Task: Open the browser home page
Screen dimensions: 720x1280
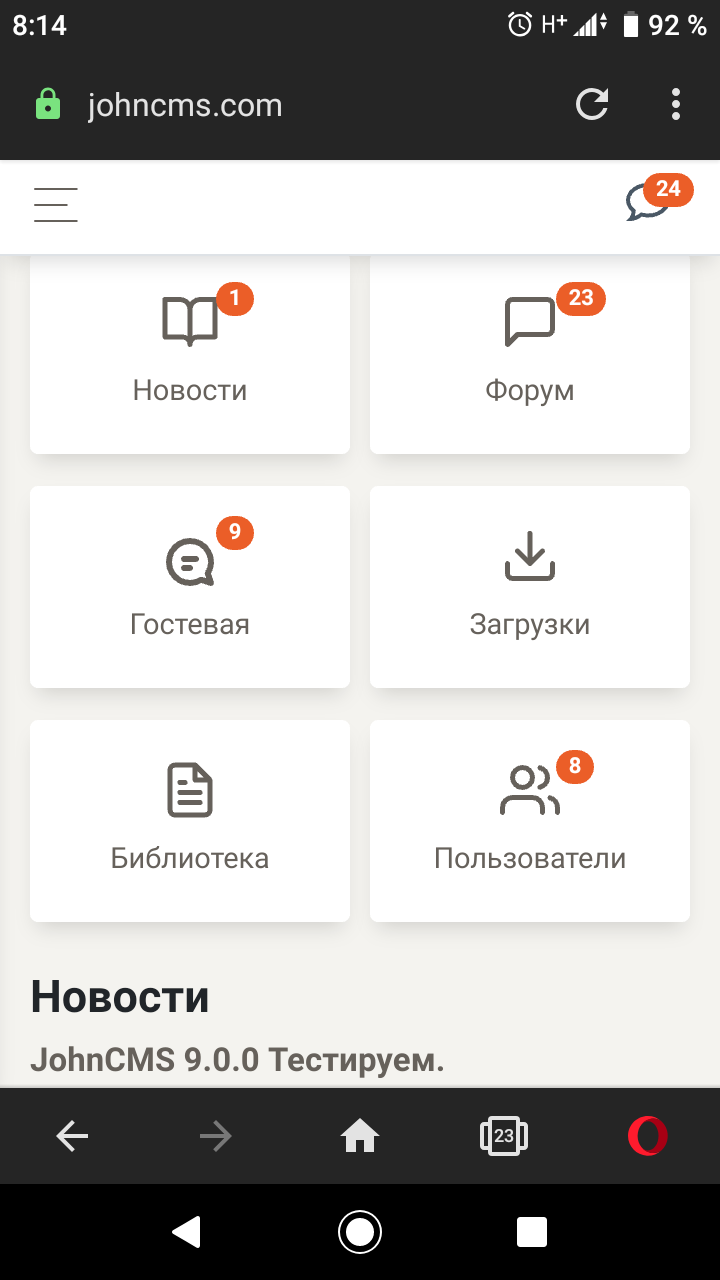Action: [360, 1135]
